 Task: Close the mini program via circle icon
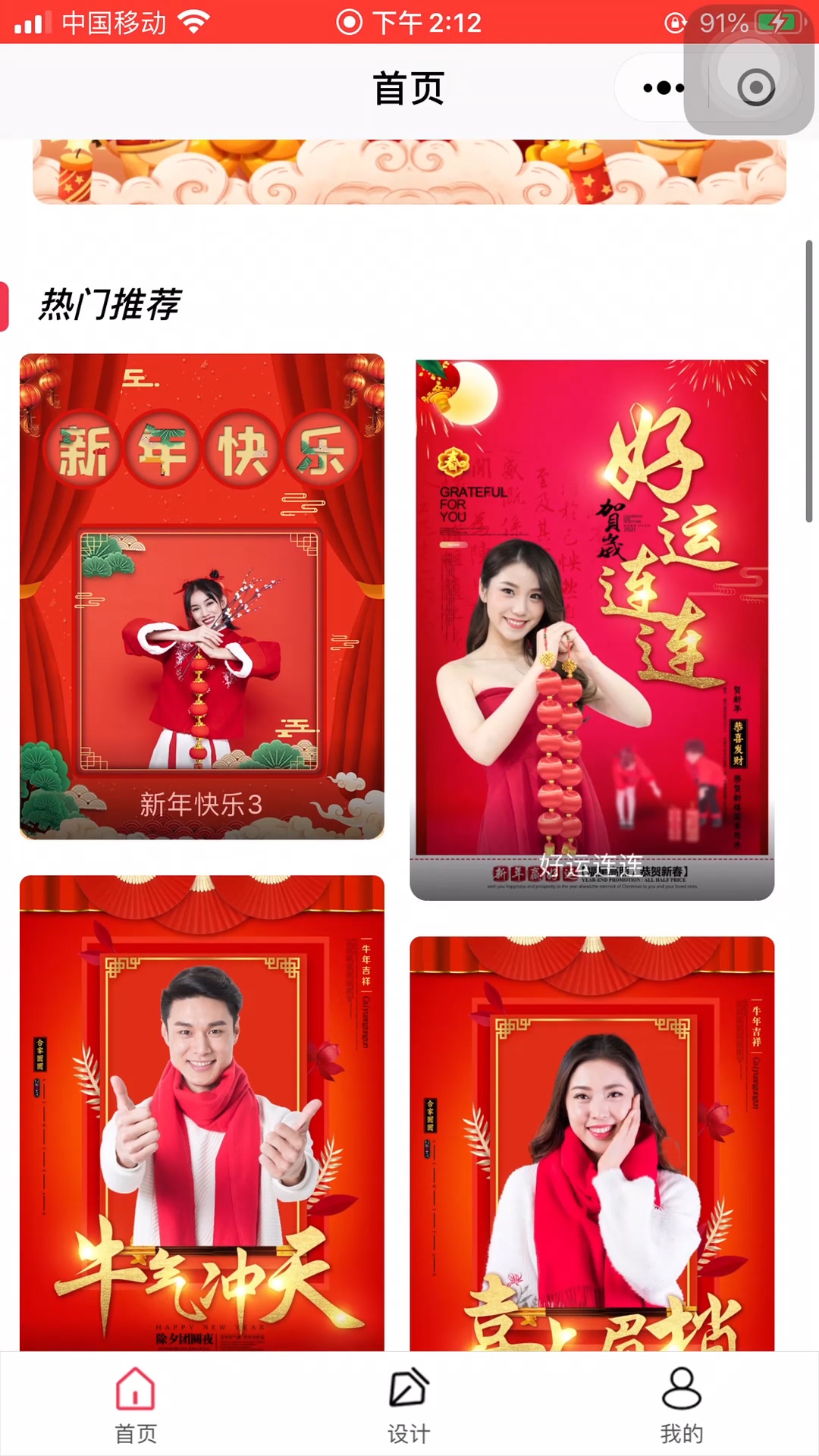pyautogui.click(x=755, y=88)
